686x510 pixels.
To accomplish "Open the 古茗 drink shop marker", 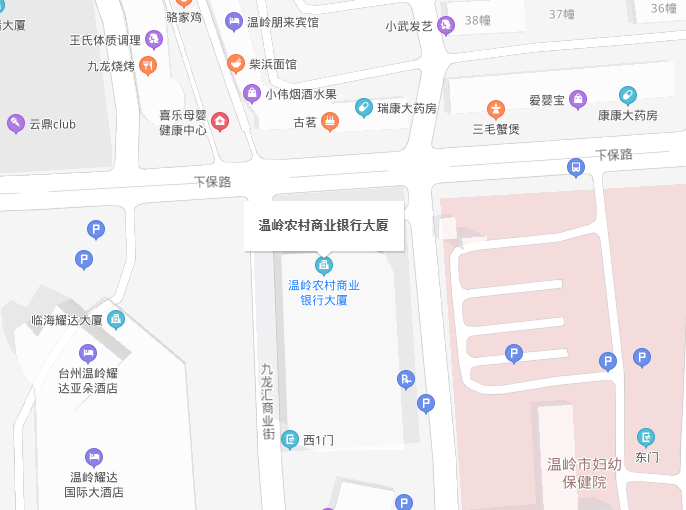I will tap(330, 121).
